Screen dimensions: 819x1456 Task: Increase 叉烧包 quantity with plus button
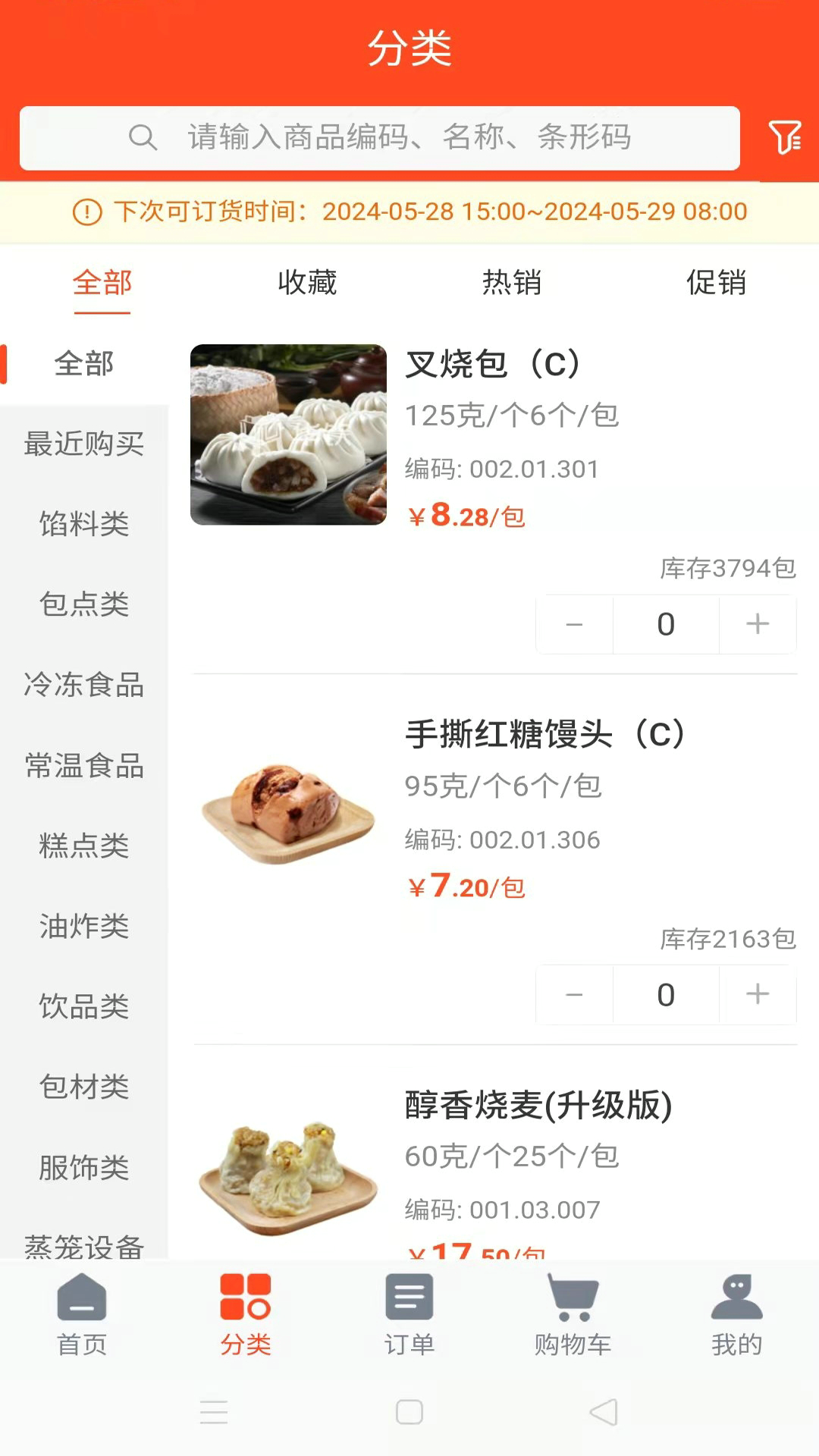757,624
